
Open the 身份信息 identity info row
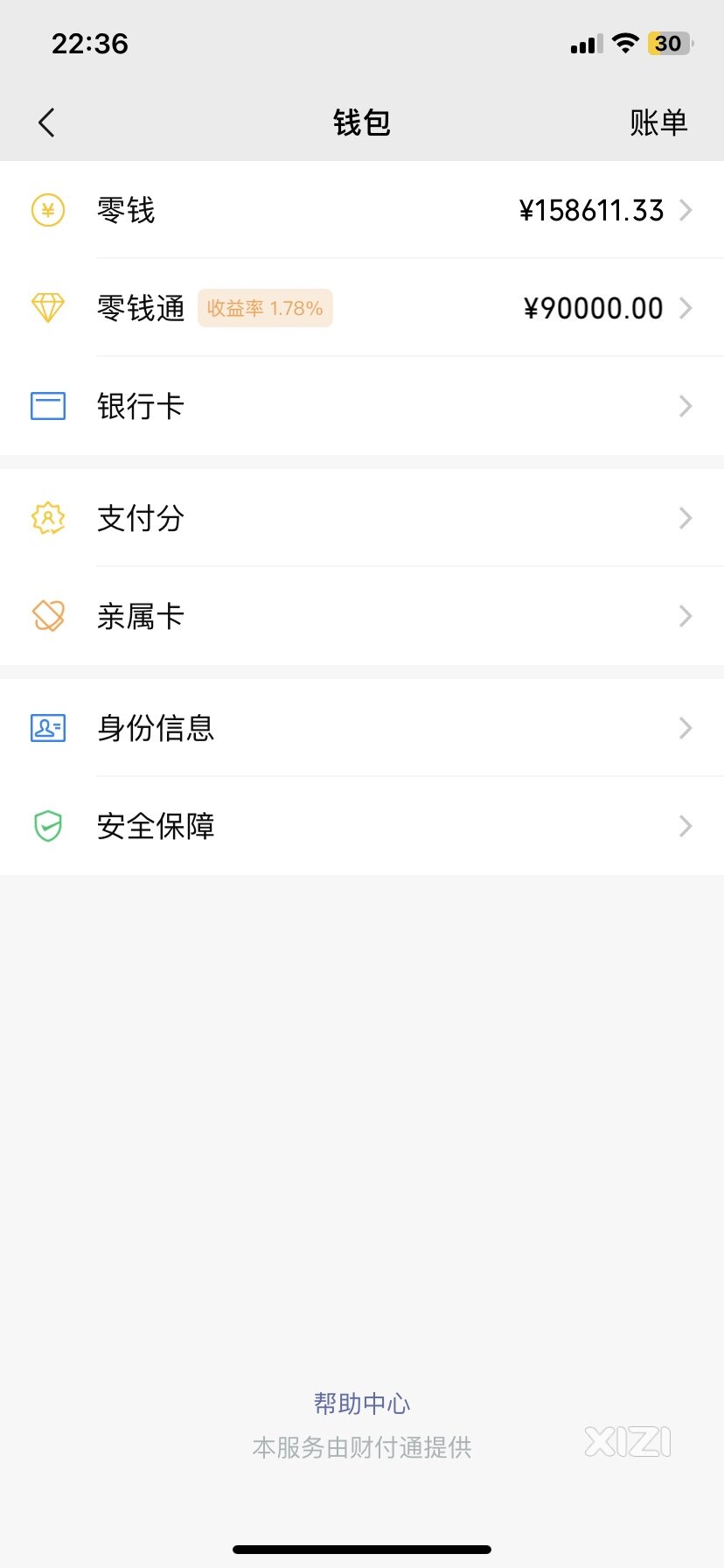point(362,728)
